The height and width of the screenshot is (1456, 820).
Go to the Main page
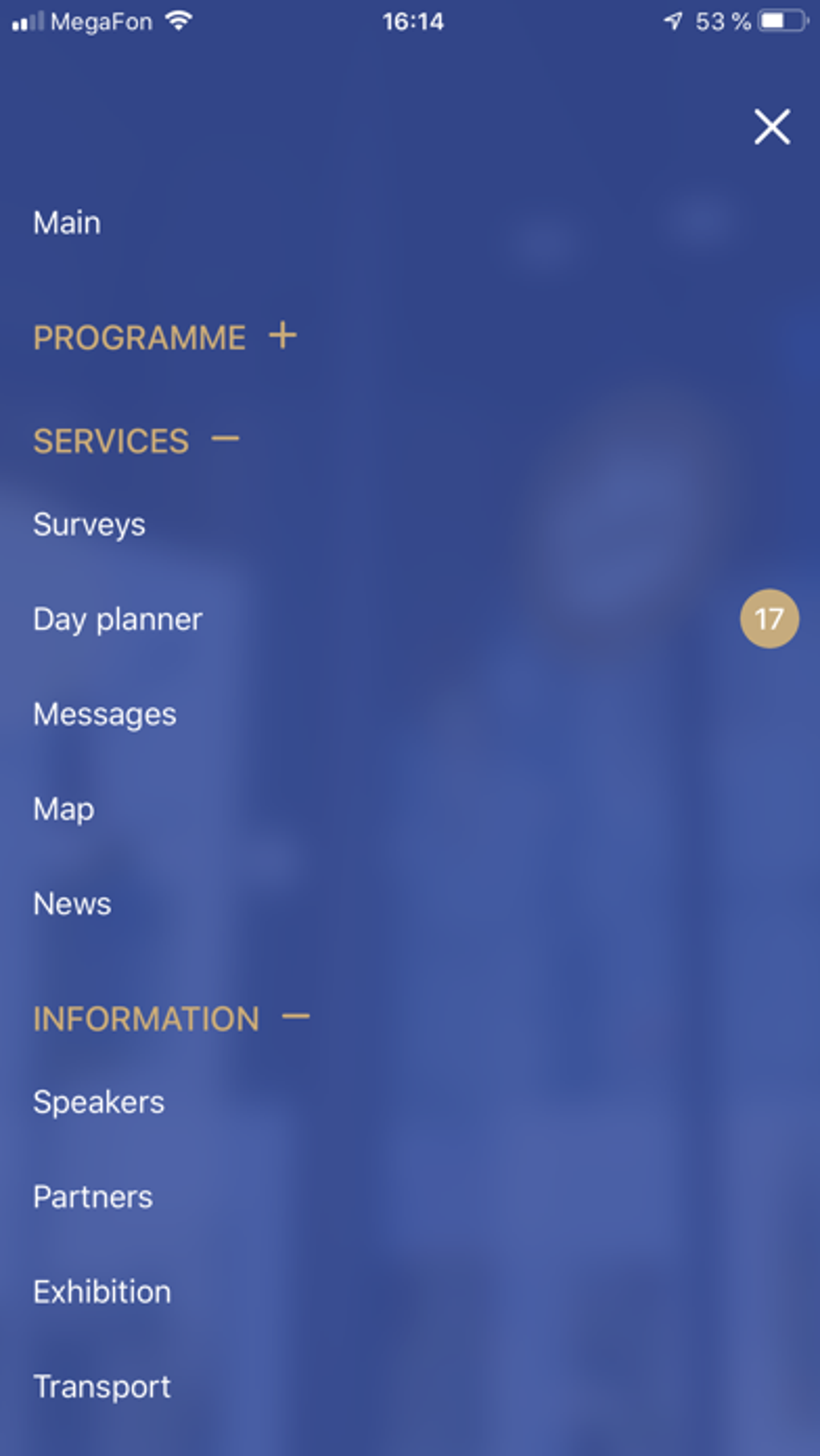pyautogui.click(x=67, y=223)
